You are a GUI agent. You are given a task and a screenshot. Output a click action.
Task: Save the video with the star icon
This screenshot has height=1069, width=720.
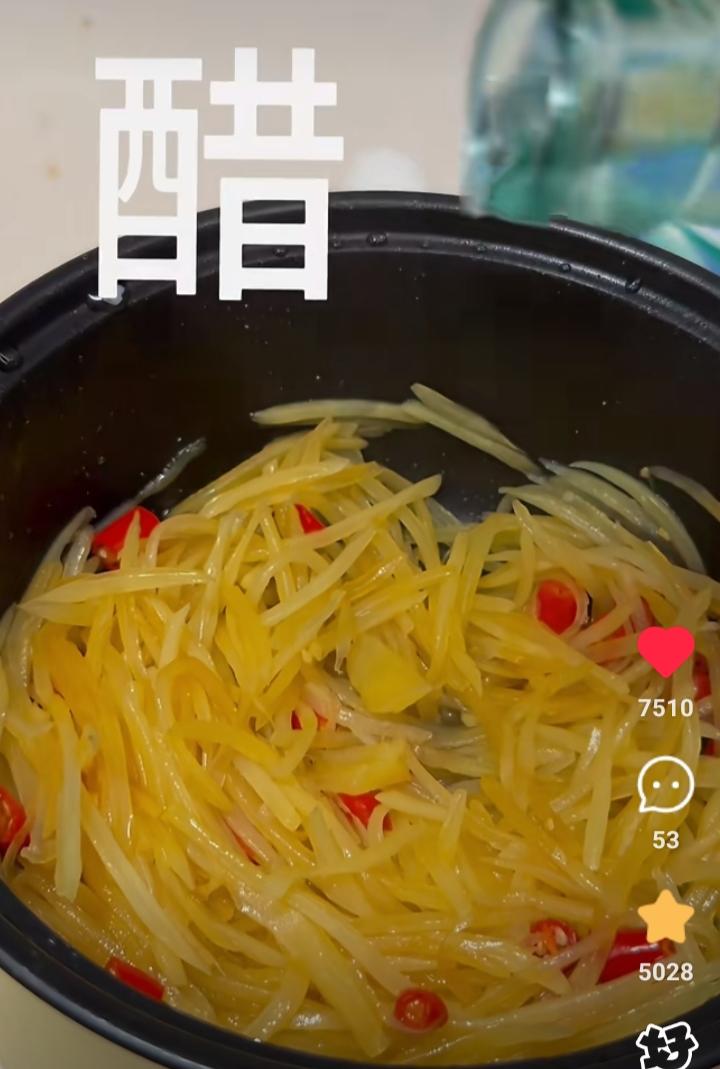tap(666, 918)
